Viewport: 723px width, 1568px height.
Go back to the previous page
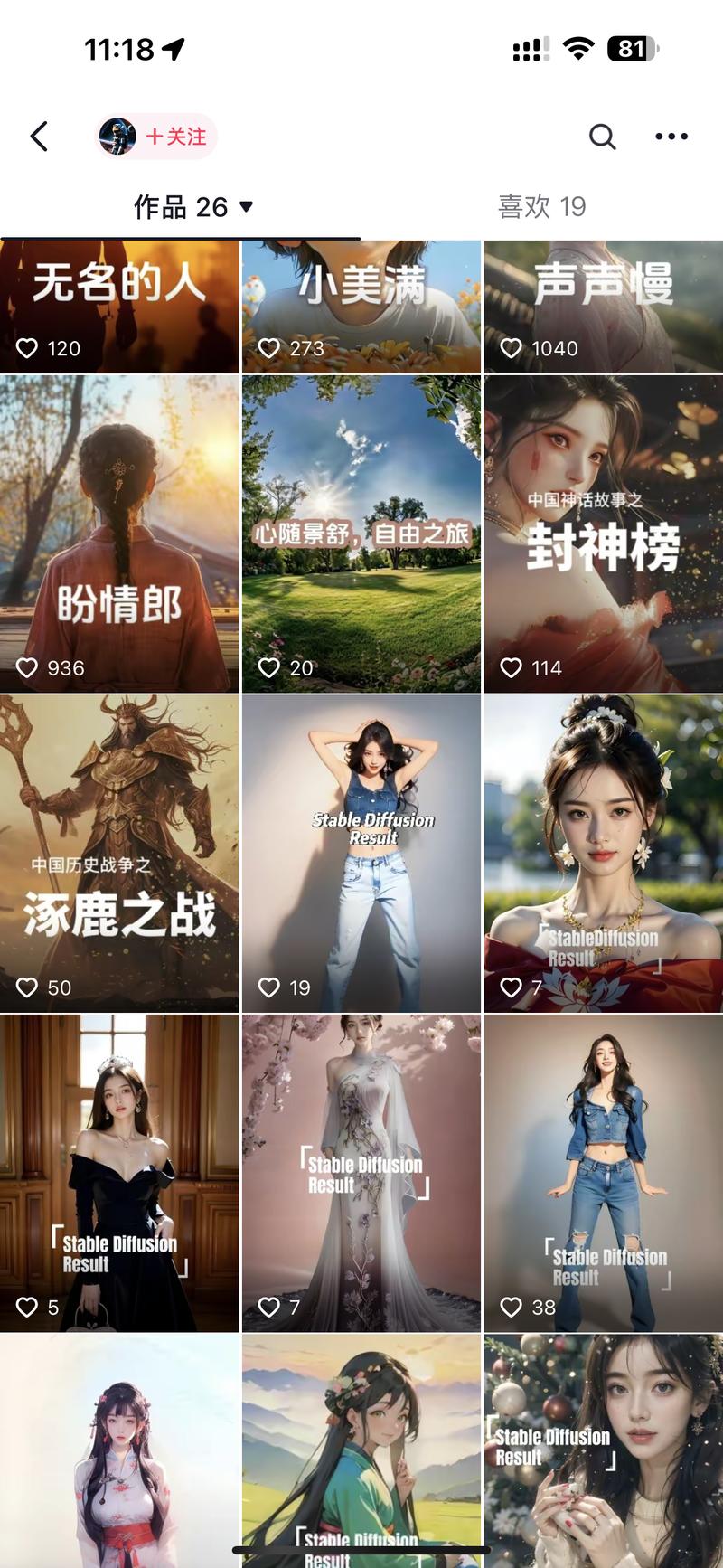[x=39, y=137]
